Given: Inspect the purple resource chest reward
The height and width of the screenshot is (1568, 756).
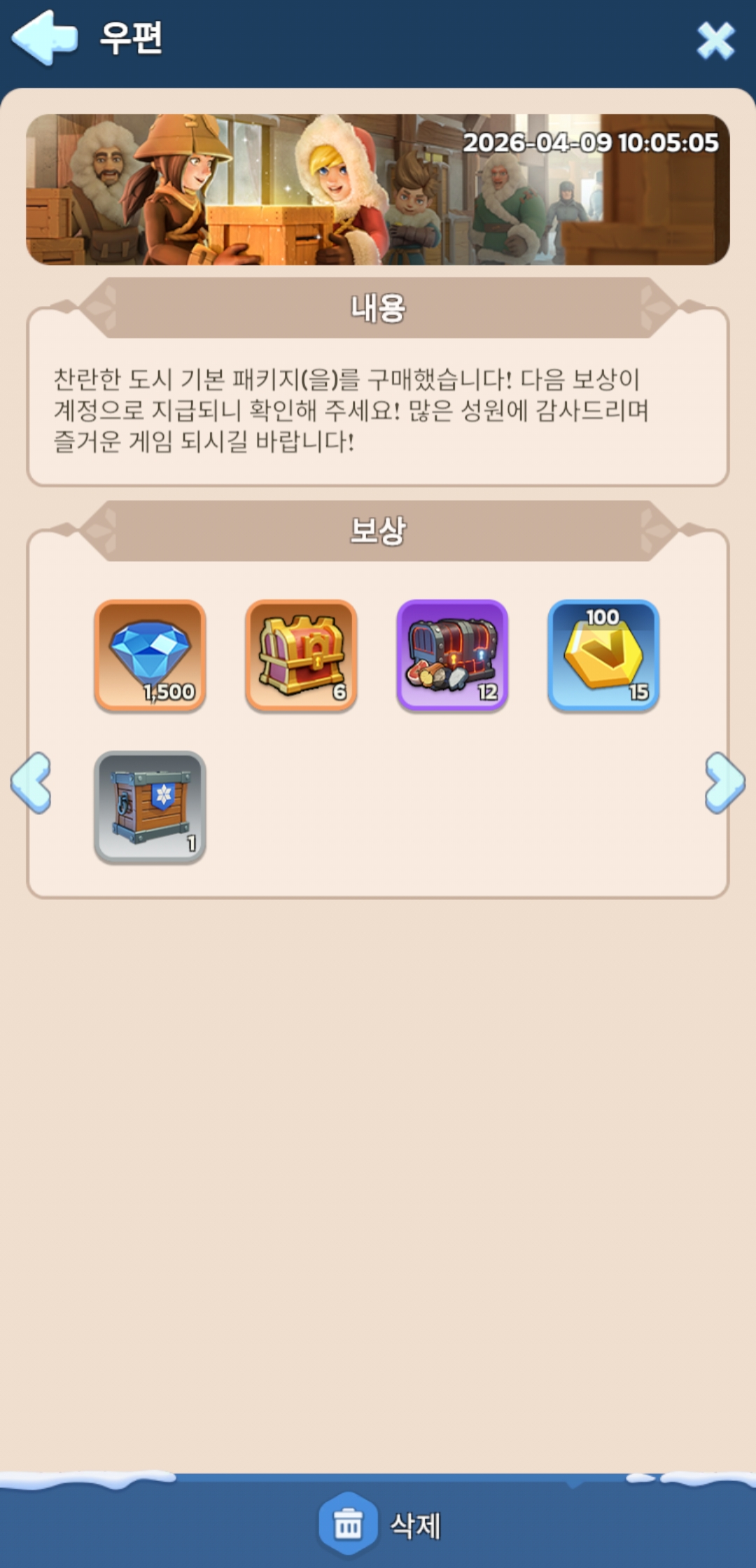Looking at the screenshot, I should 452,655.
